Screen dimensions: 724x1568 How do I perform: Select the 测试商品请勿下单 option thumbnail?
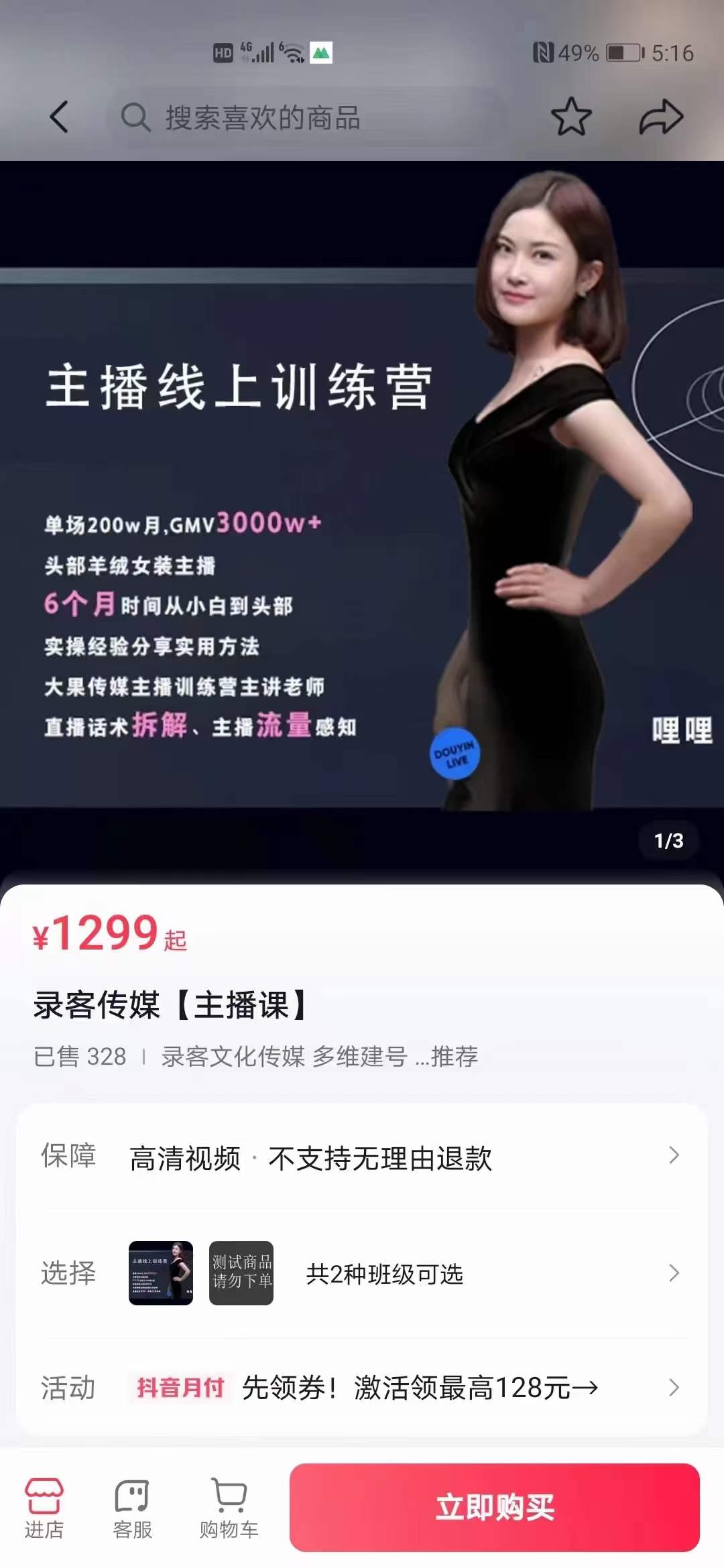pyautogui.click(x=241, y=1273)
